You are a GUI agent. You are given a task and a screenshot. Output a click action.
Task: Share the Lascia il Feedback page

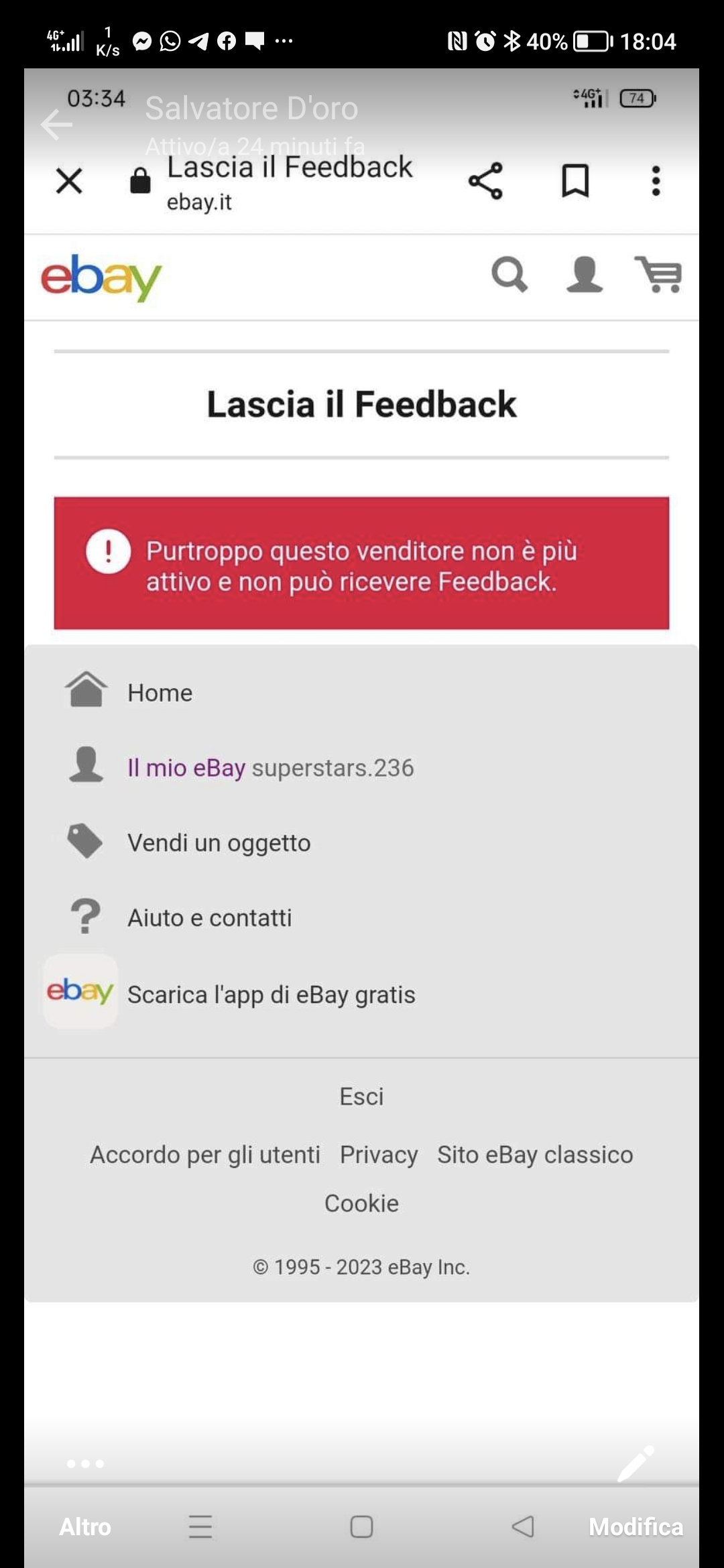pyautogui.click(x=485, y=181)
